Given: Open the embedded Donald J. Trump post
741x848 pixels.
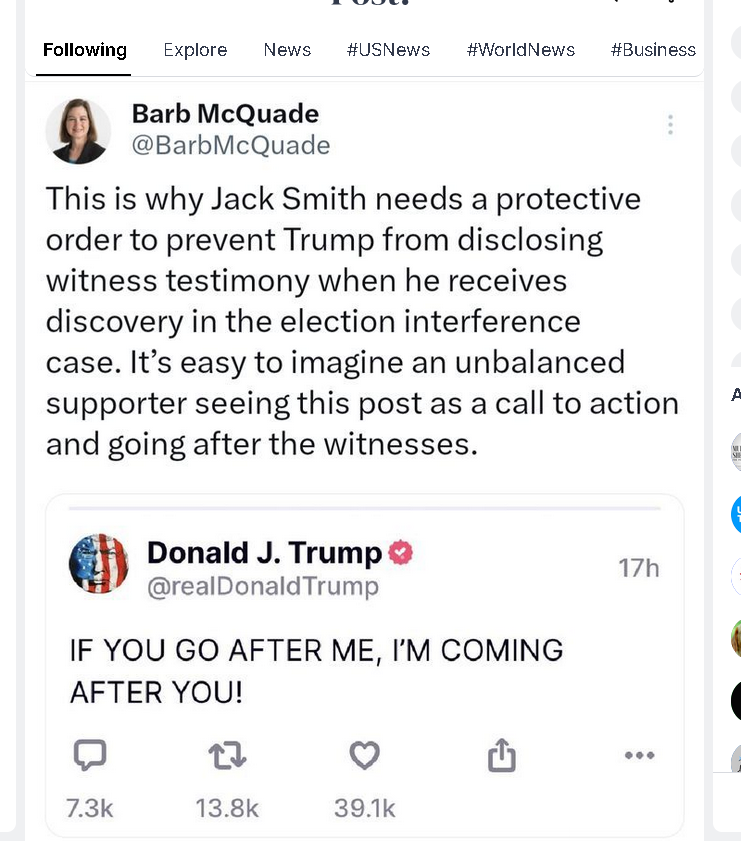Looking at the screenshot, I should coord(364,650).
